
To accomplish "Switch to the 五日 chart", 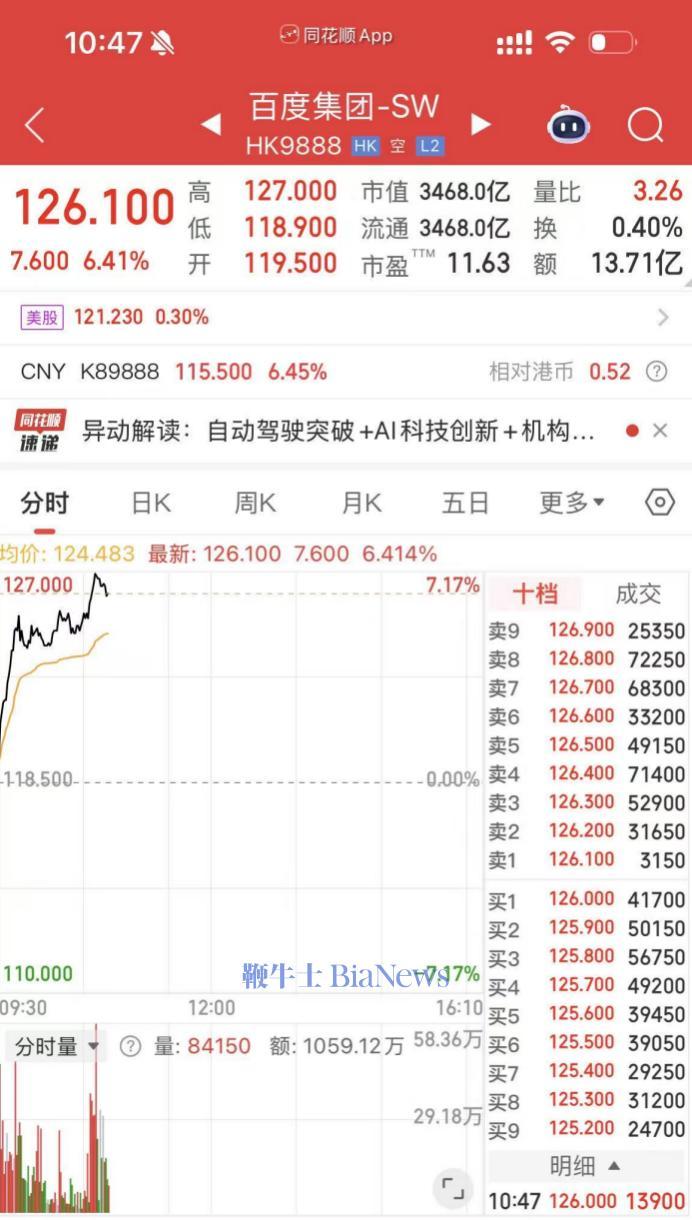I will [x=465, y=502].
